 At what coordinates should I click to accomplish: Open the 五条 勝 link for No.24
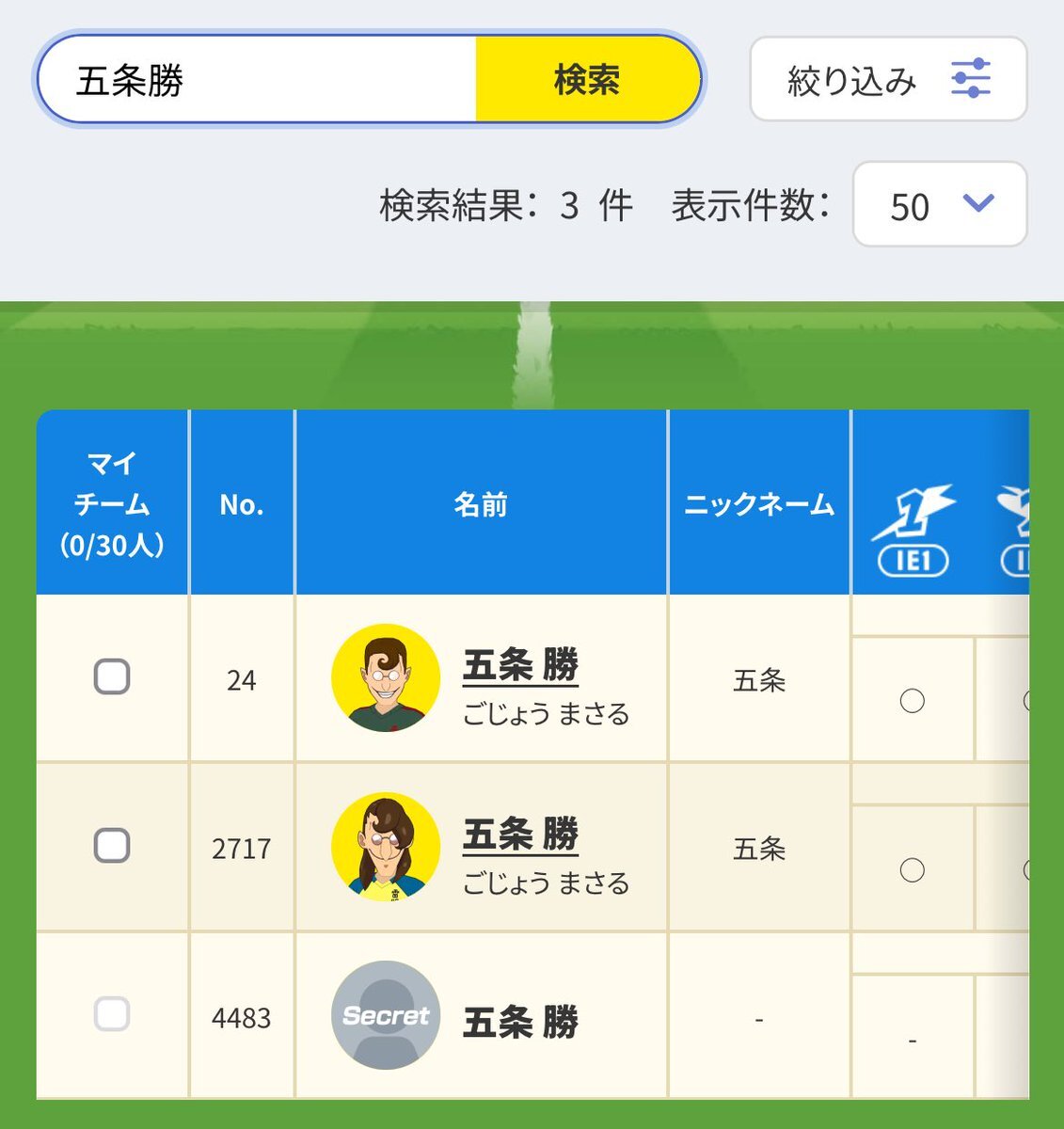pyautogui.click(x=519, y=664)
